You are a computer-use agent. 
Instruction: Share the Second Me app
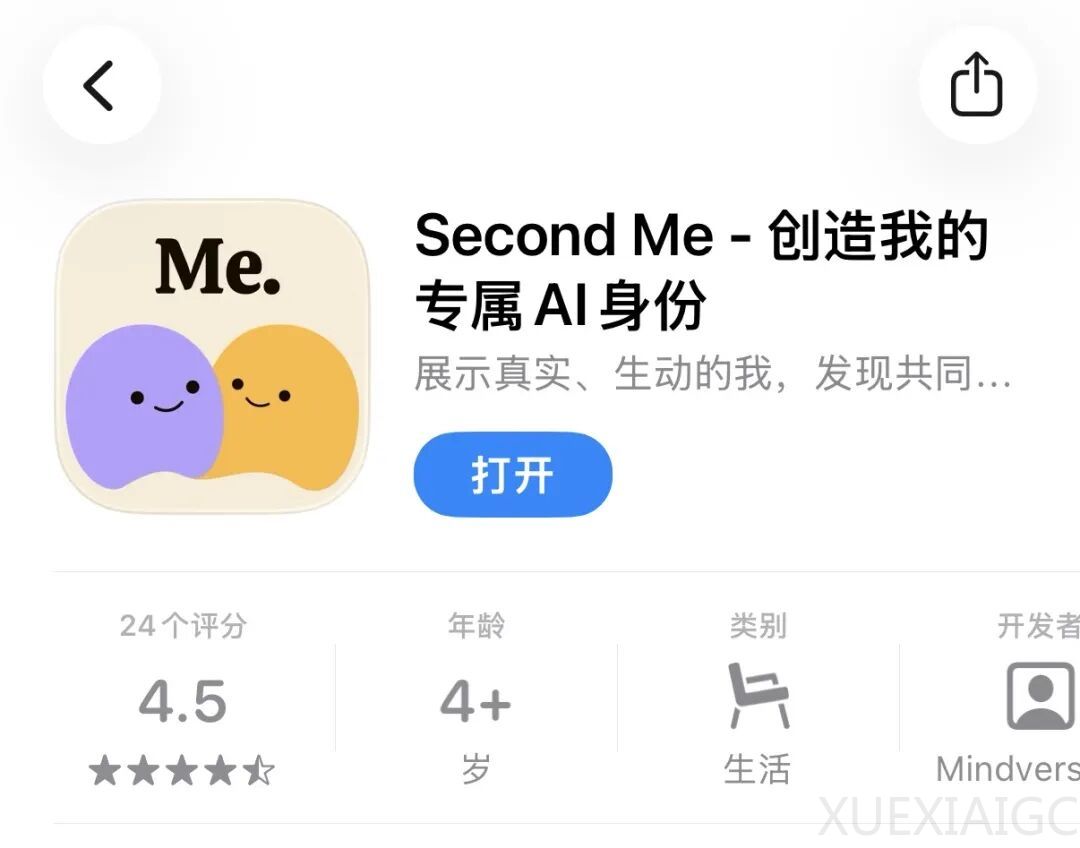976,86
